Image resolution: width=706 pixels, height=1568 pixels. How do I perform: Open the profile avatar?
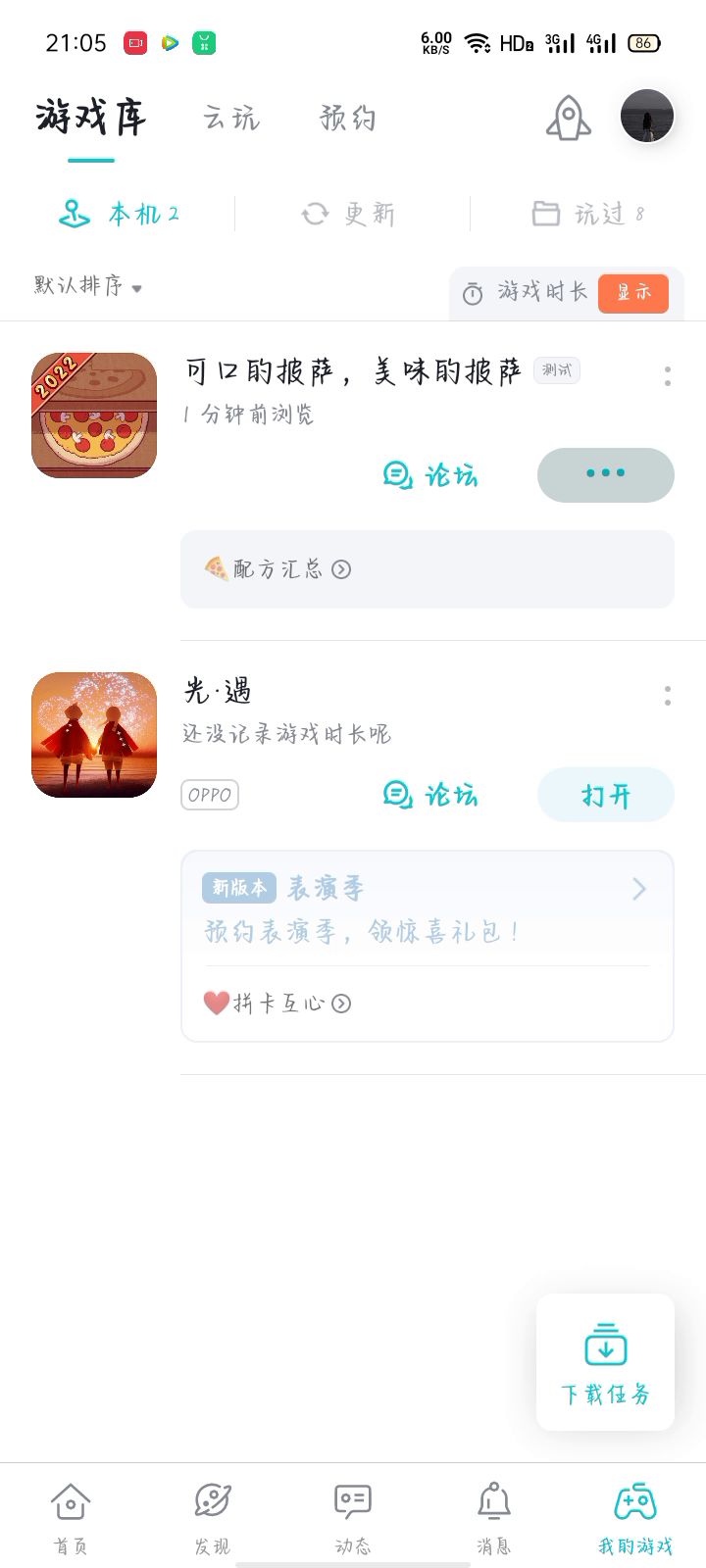(647, 117)
